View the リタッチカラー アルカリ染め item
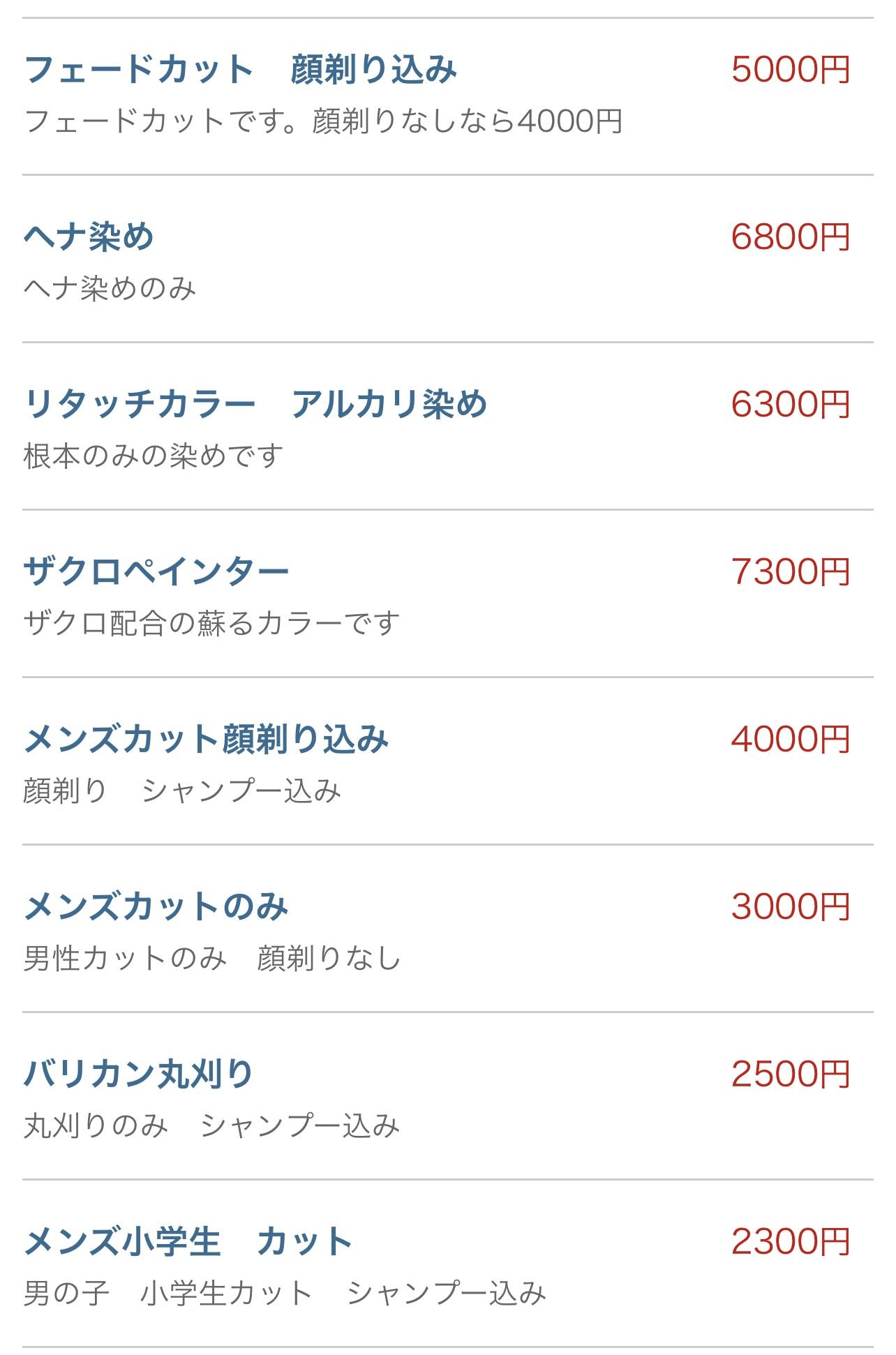Screen dimensions: 896x1355 pos(255,405)
